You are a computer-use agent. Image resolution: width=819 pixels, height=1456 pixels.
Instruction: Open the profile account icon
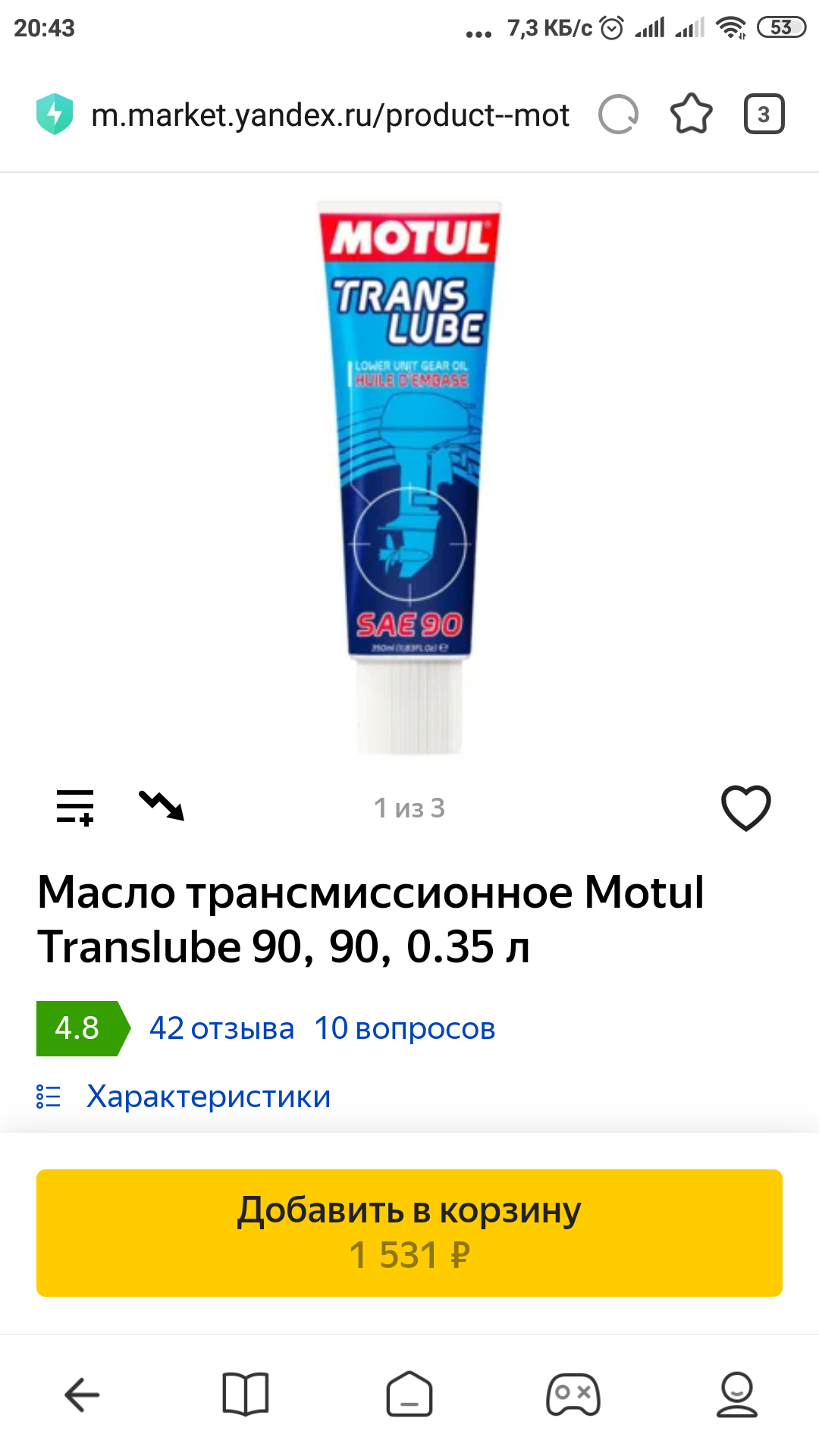coord(736,1394)
